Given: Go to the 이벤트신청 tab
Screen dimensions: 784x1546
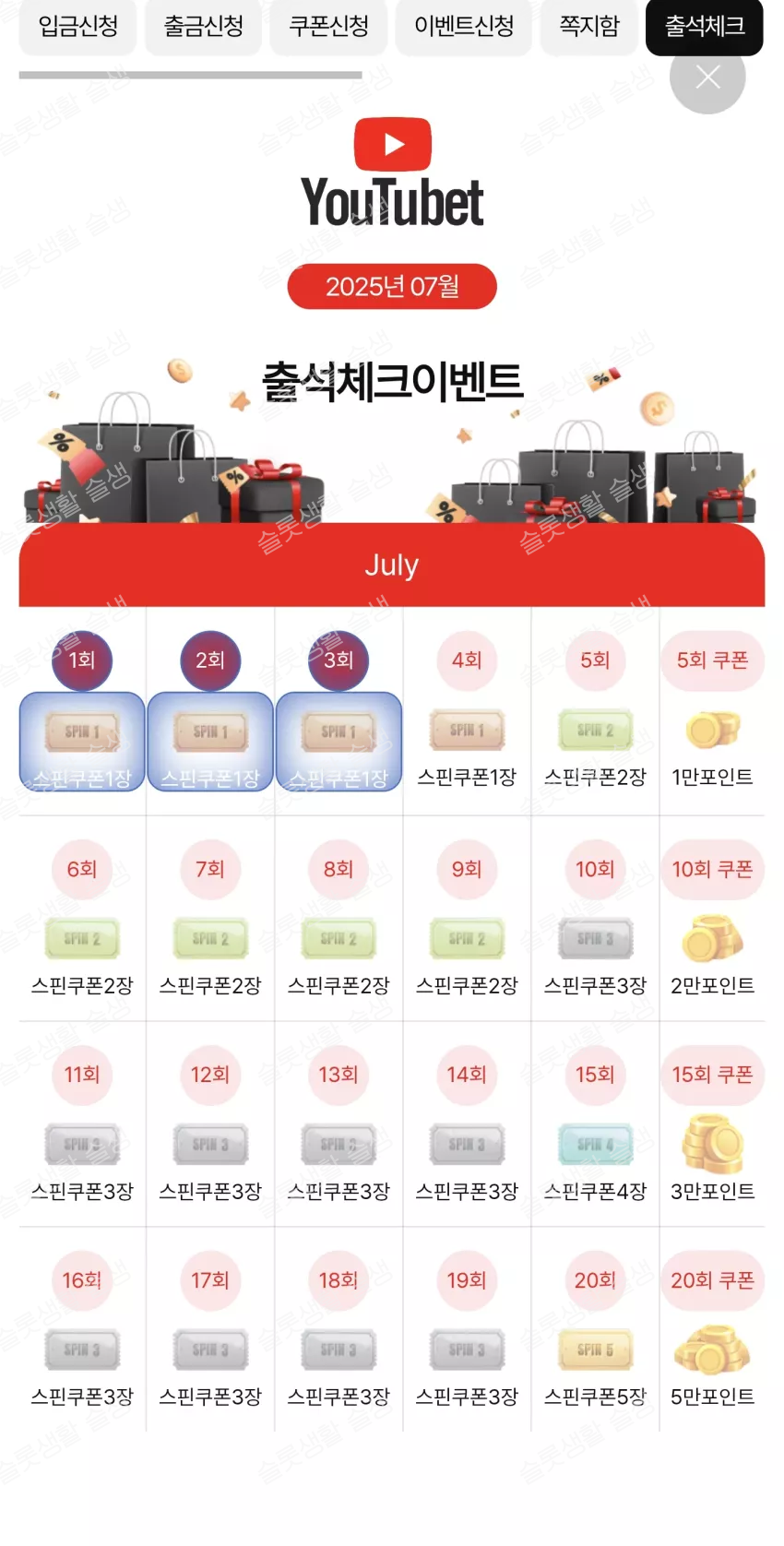Looking at the screenshot, I should (x=463, y=26).
